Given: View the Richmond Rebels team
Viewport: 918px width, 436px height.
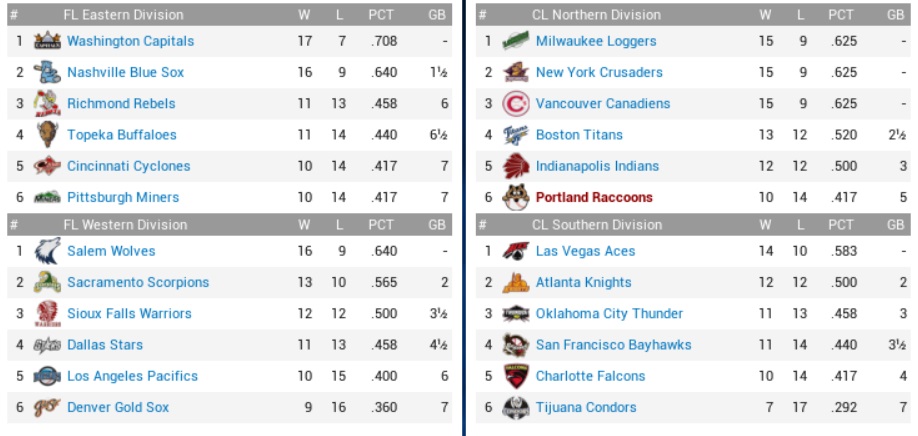Looking at the screenshot, I should point(121,103).
